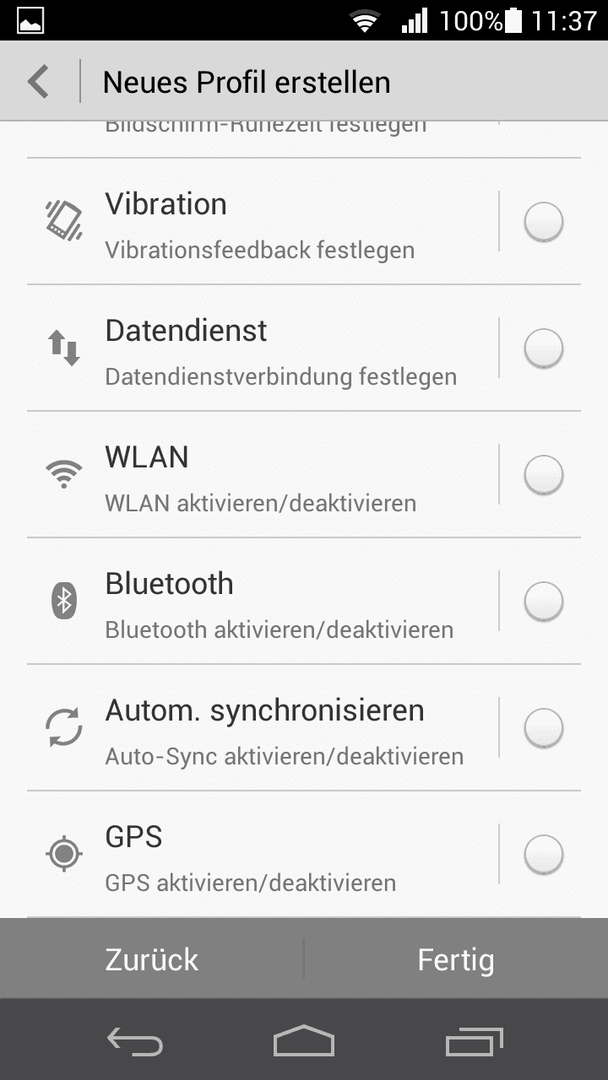This screenshot has width=608, height=1080.
Task: Select the Autom. synchronisieren radio button
Action: (543, 727)
